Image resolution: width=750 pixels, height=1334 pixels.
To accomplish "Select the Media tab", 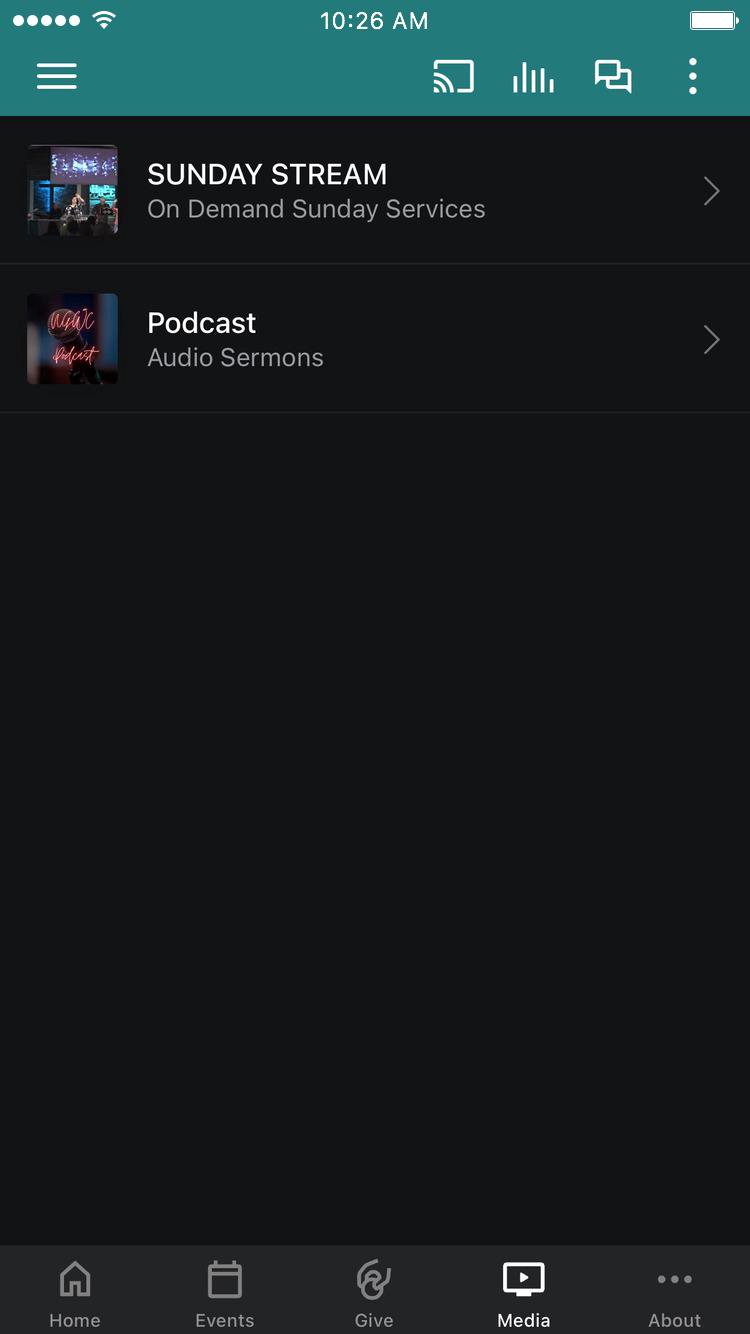I will (x=524, y=1293).
